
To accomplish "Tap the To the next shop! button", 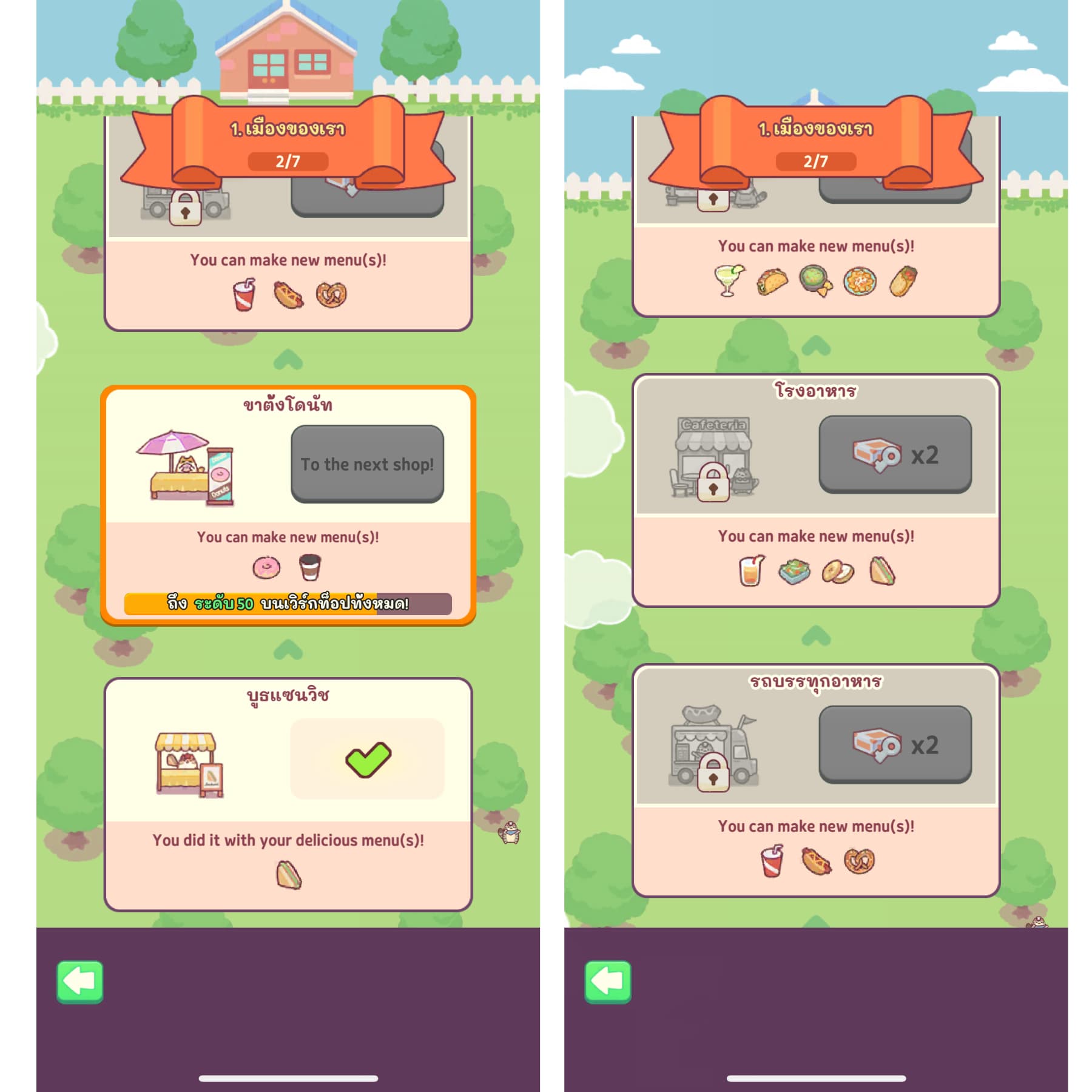I will click(x=367, y=464).
